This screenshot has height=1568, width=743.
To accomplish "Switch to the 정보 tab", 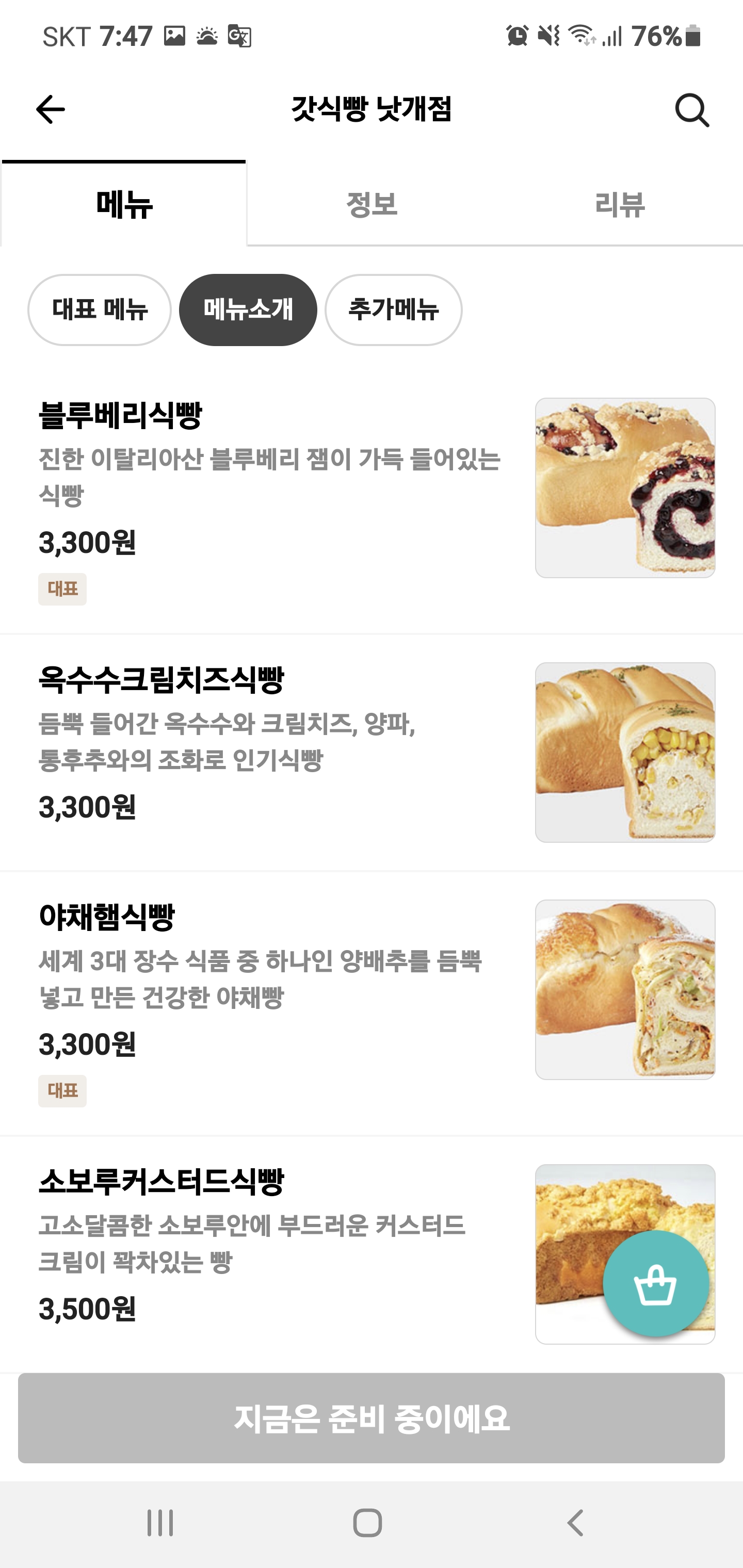I will tap(372, 204).
